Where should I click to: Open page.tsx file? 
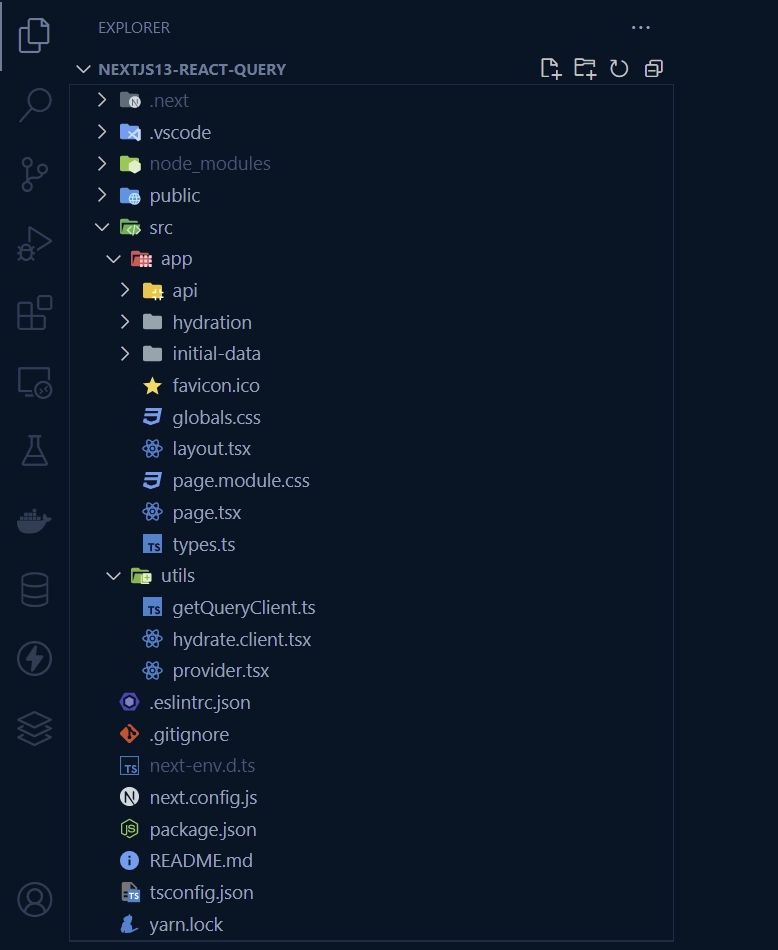point(206,513)
